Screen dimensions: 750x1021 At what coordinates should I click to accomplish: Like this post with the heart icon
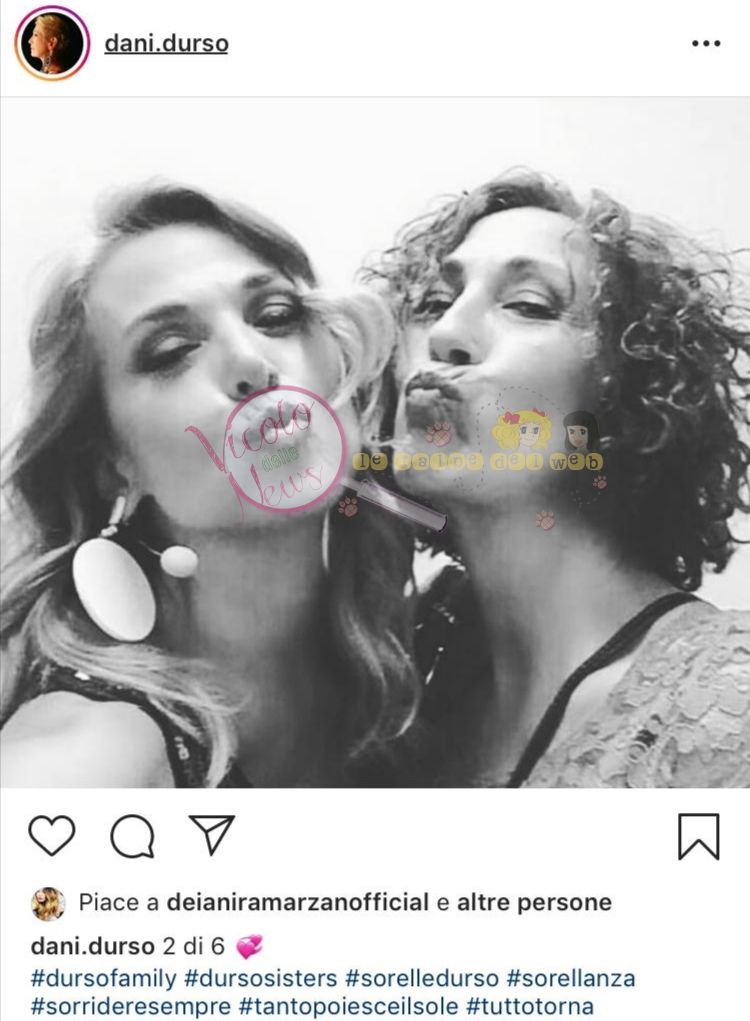52,835
